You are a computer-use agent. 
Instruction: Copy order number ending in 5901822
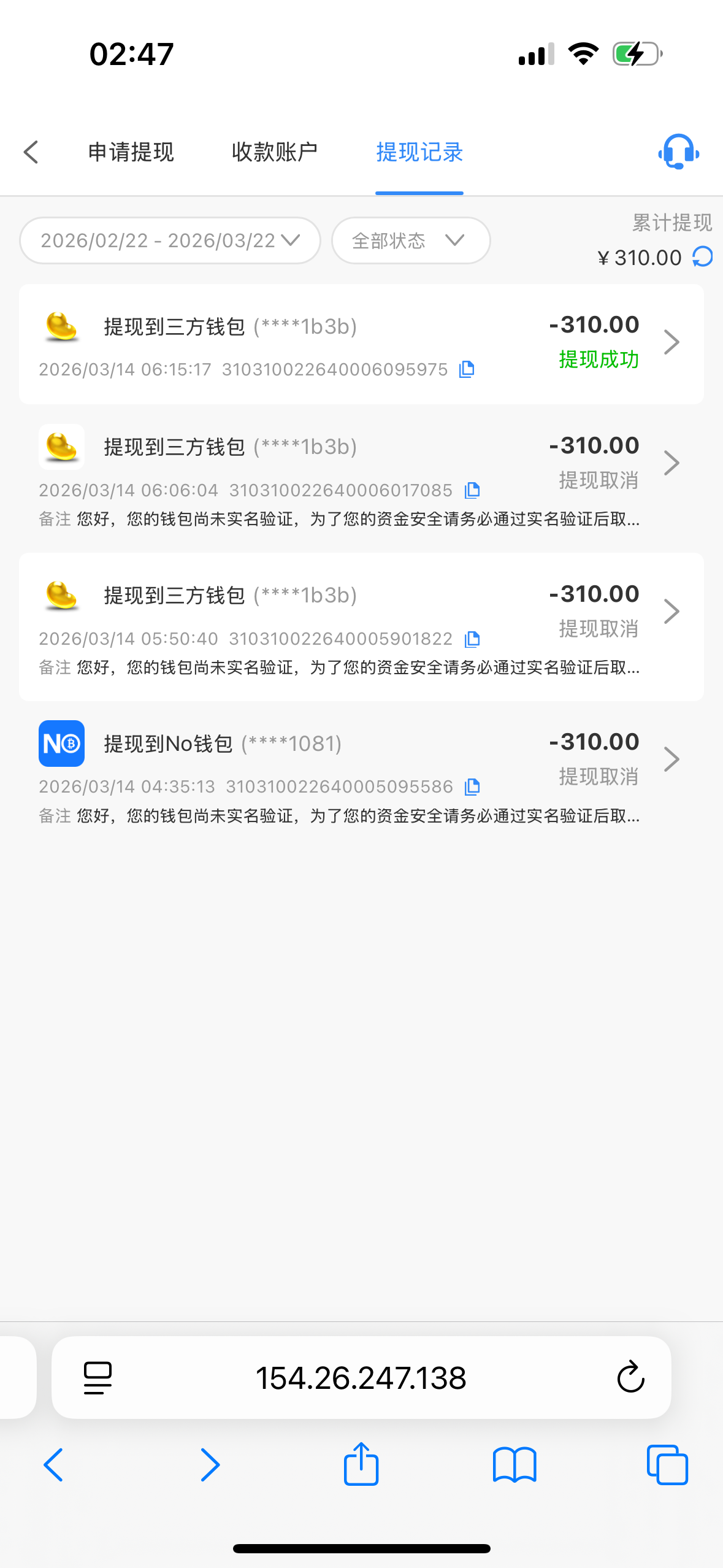[472, 639]
